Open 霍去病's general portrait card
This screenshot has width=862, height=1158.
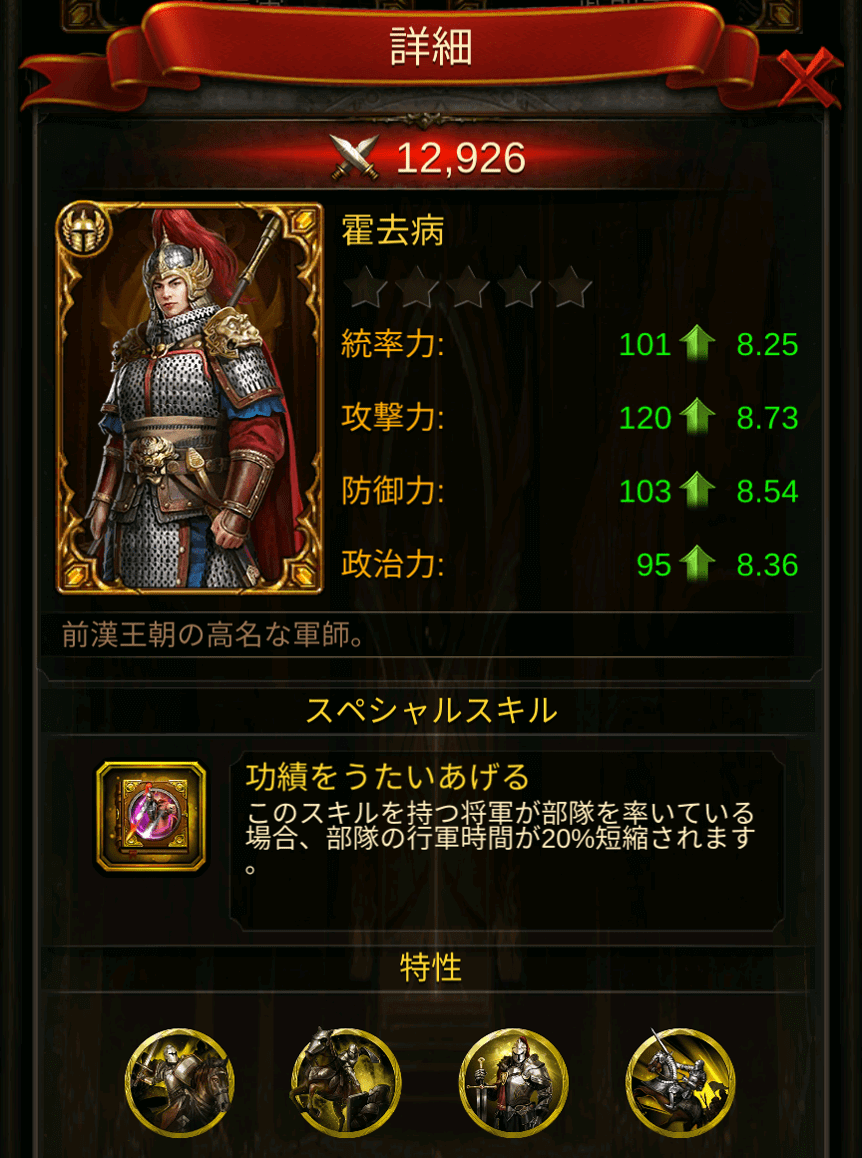click(x=190, y=399)
